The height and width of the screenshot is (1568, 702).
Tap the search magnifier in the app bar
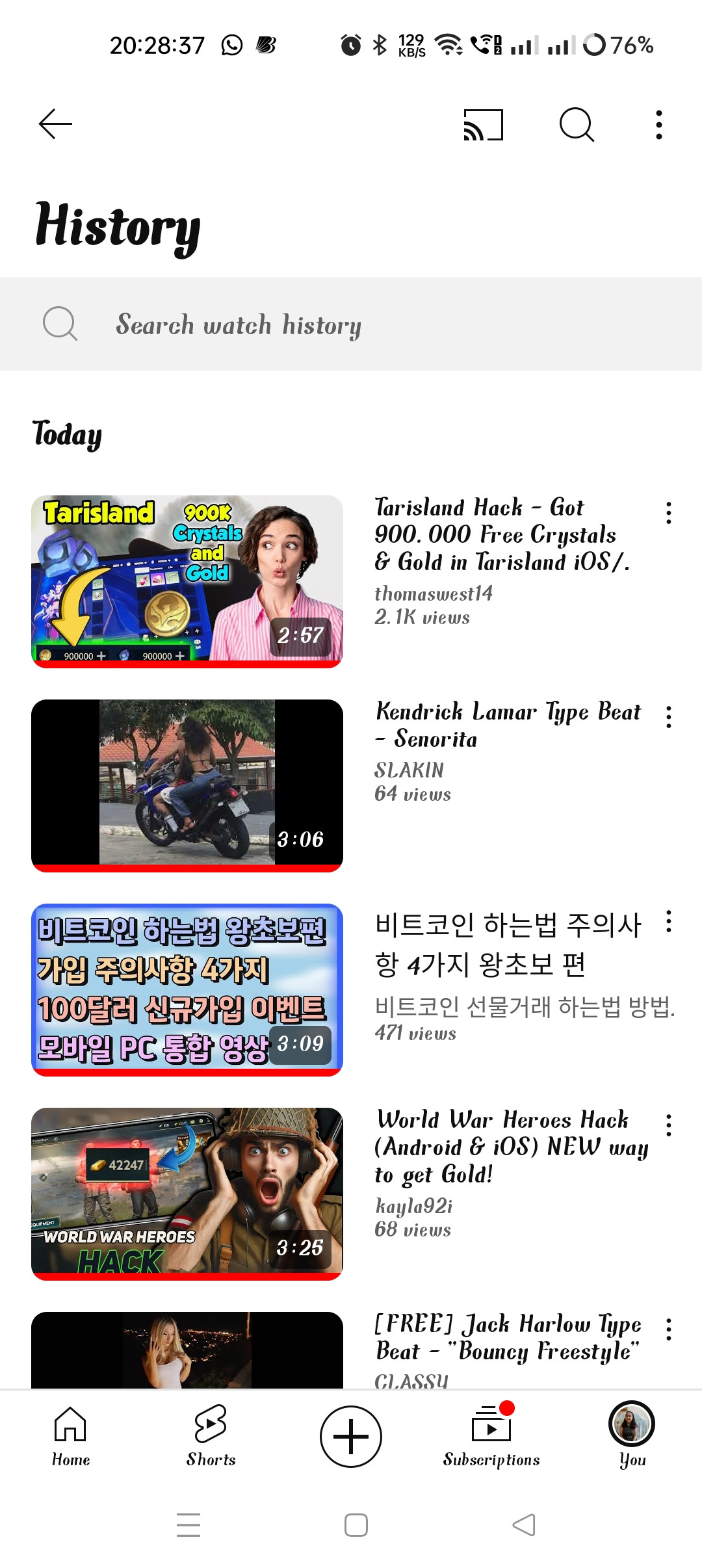[x=577, y=124]
